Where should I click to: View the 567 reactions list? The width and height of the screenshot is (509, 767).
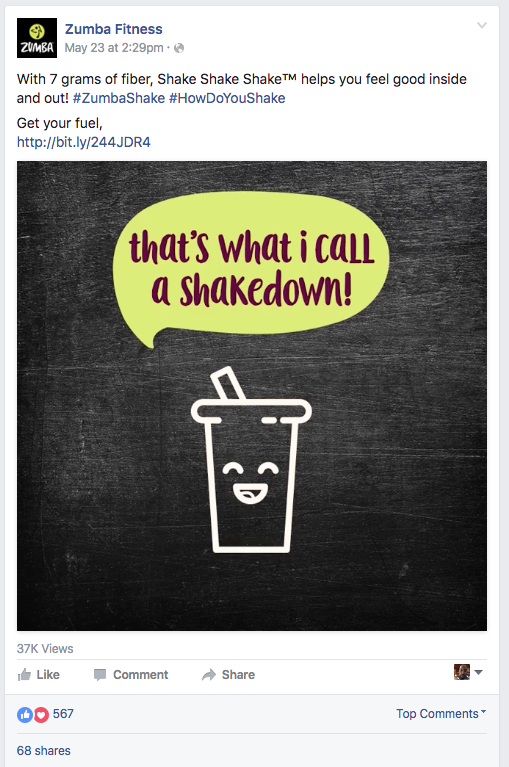click(x=45, y=714)
